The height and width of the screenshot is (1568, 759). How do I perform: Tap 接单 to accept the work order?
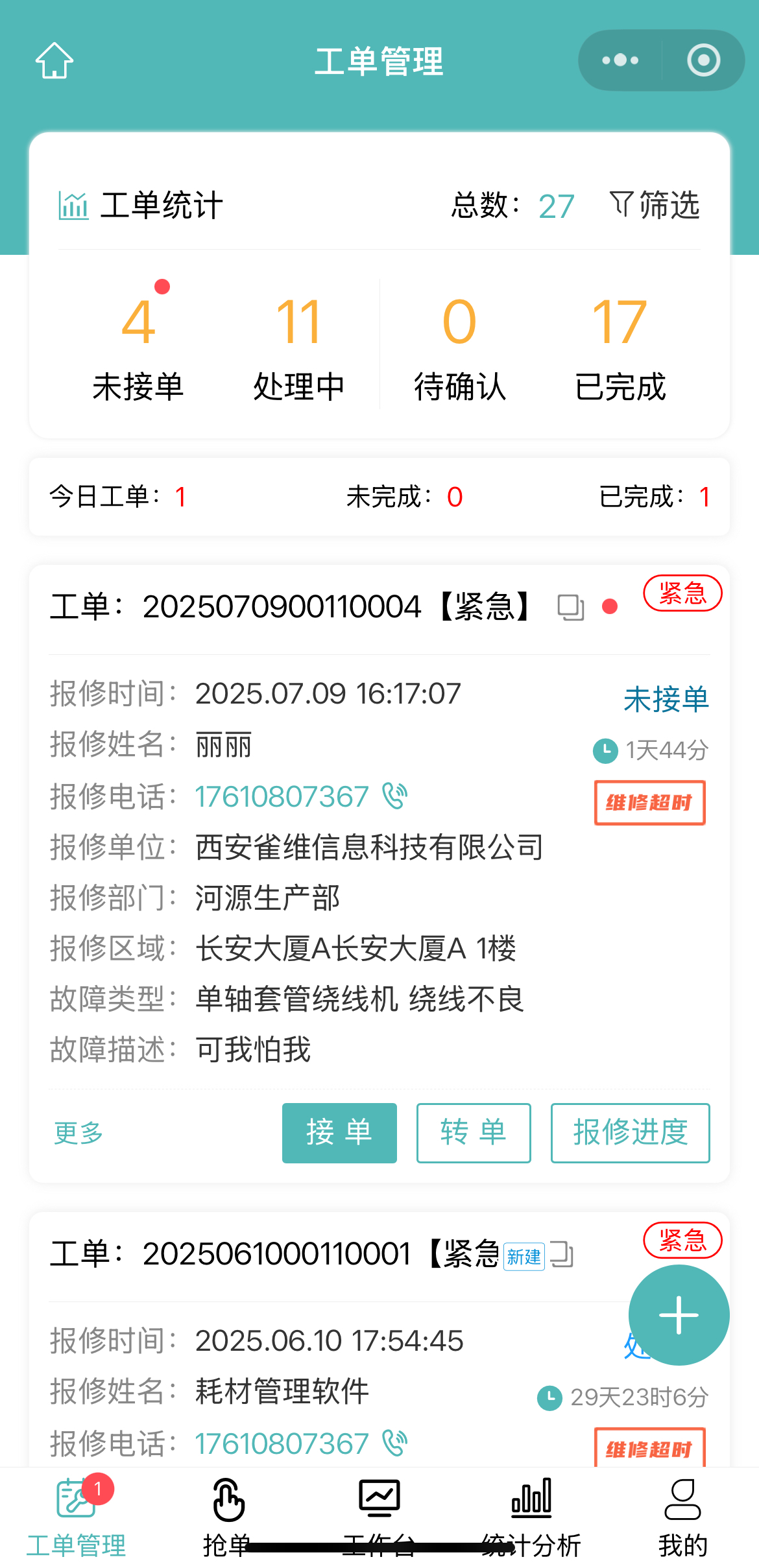point(339,1133)
